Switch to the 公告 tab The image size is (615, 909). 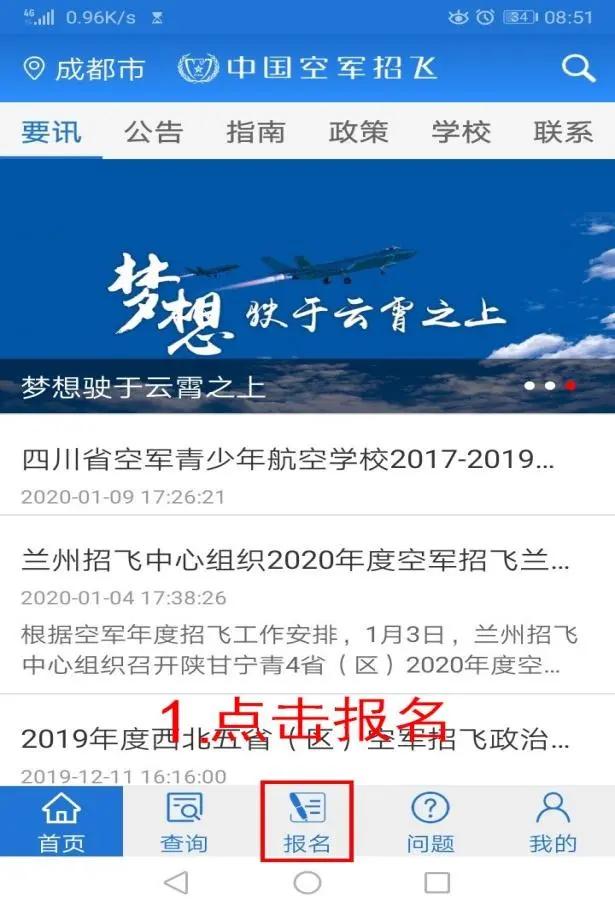[153, 132]
